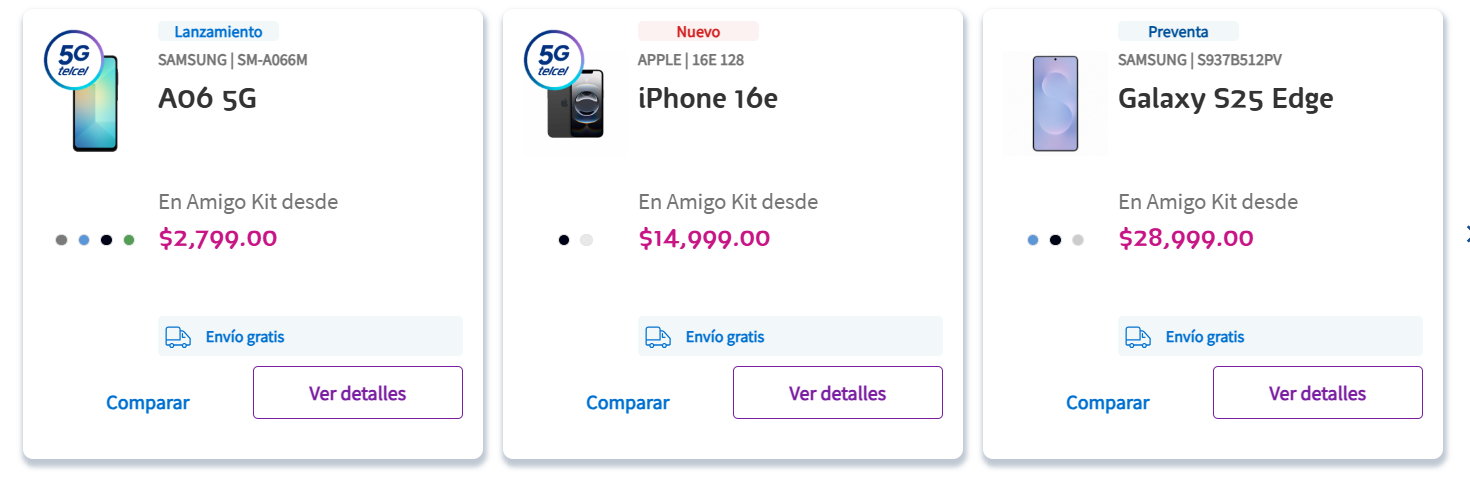View details of the Galaxy S25 Edge

point(1317,393)
